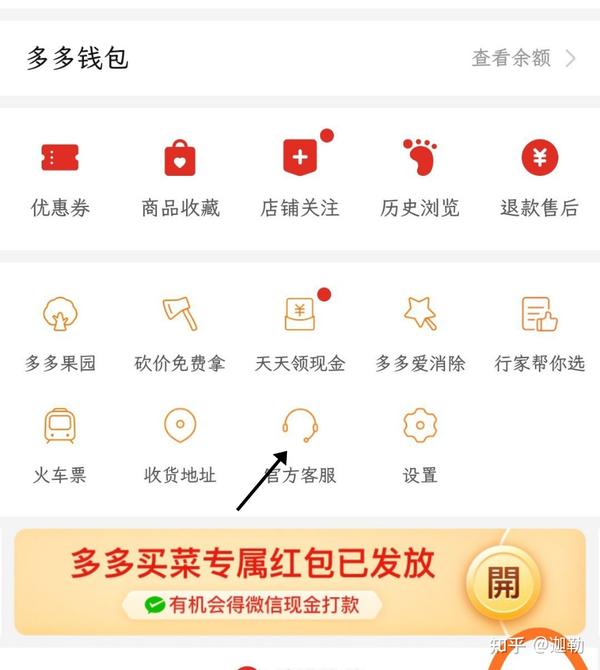Tap 天天领现金 daily cash
Screen dimensions: 600x670
(300, 332)
